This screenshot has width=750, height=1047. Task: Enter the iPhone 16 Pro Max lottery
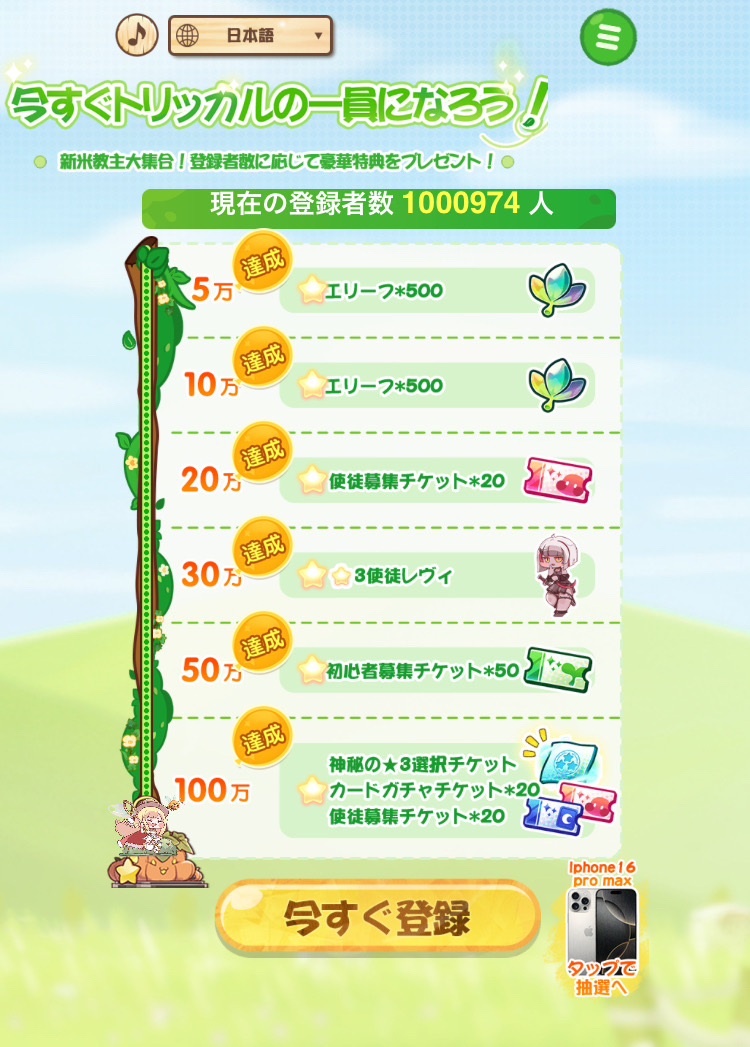pos(602,927)
